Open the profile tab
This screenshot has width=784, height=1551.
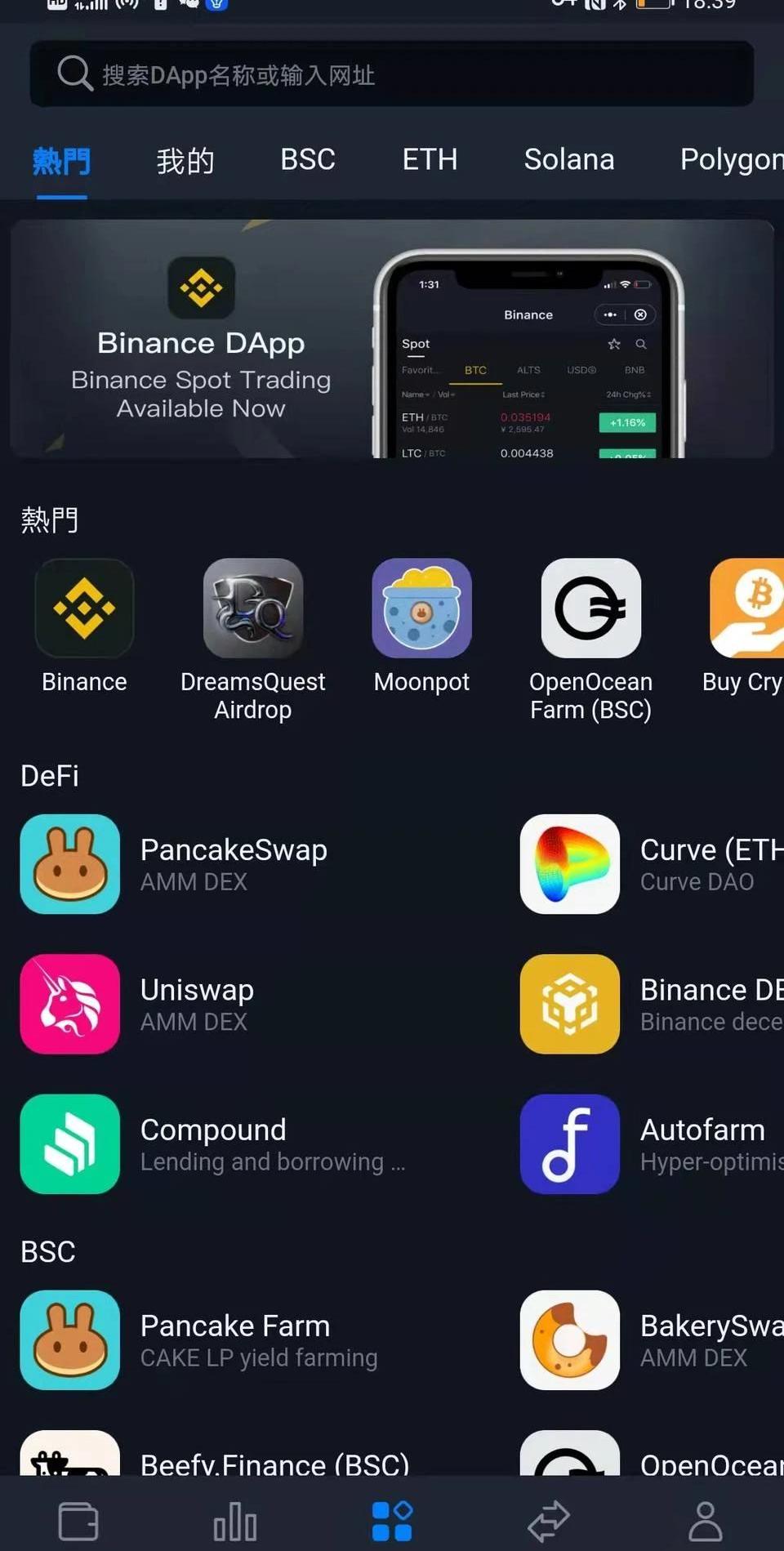pyautogui.click(x=706, y=1522)
